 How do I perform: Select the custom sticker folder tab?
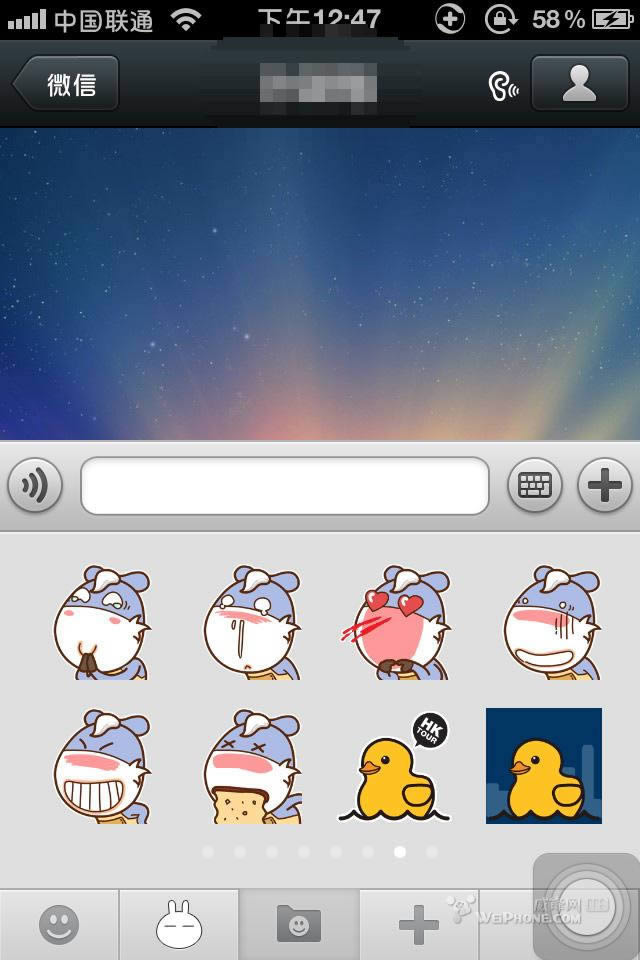(x=299, y=925)
